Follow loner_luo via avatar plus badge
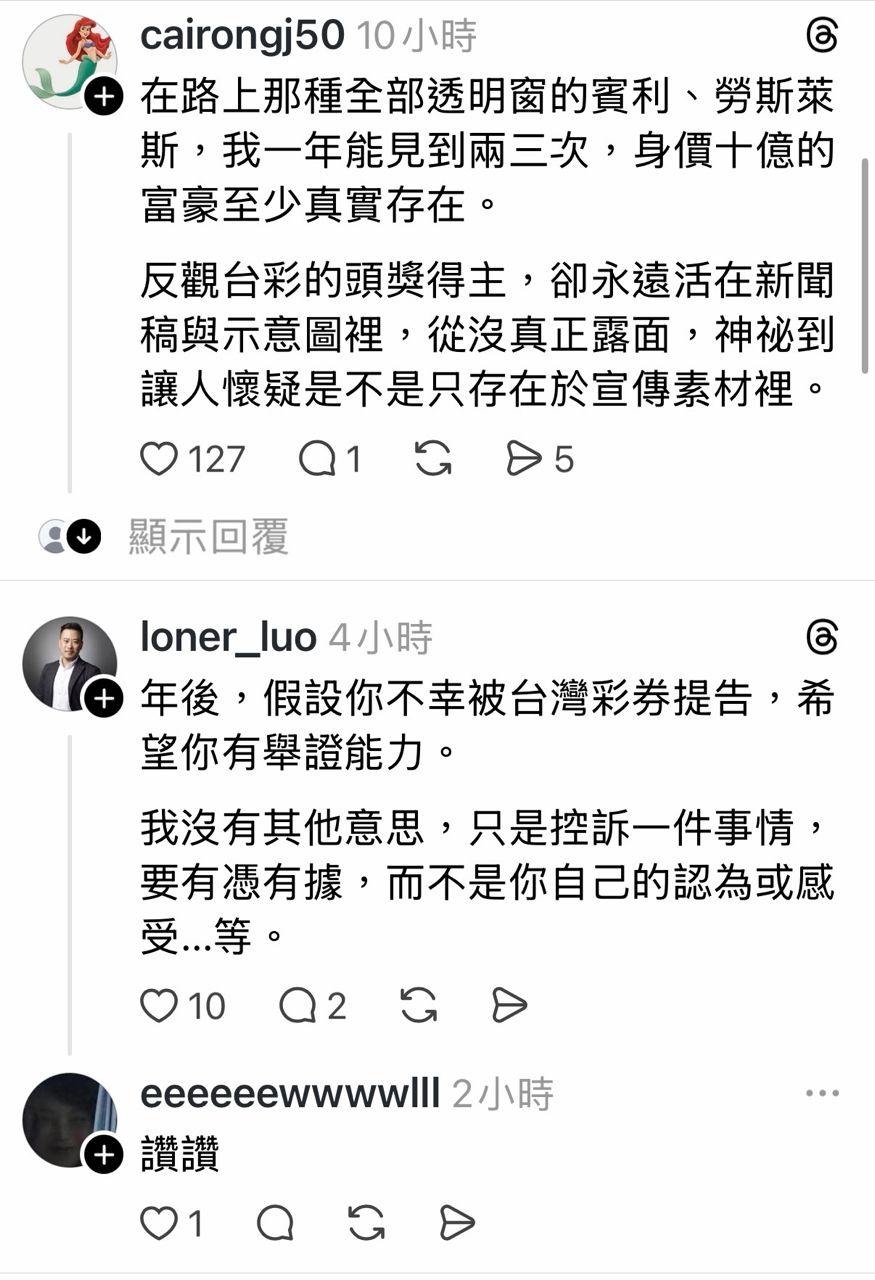Screen dimensions: 875x1280 click(103, 699)
